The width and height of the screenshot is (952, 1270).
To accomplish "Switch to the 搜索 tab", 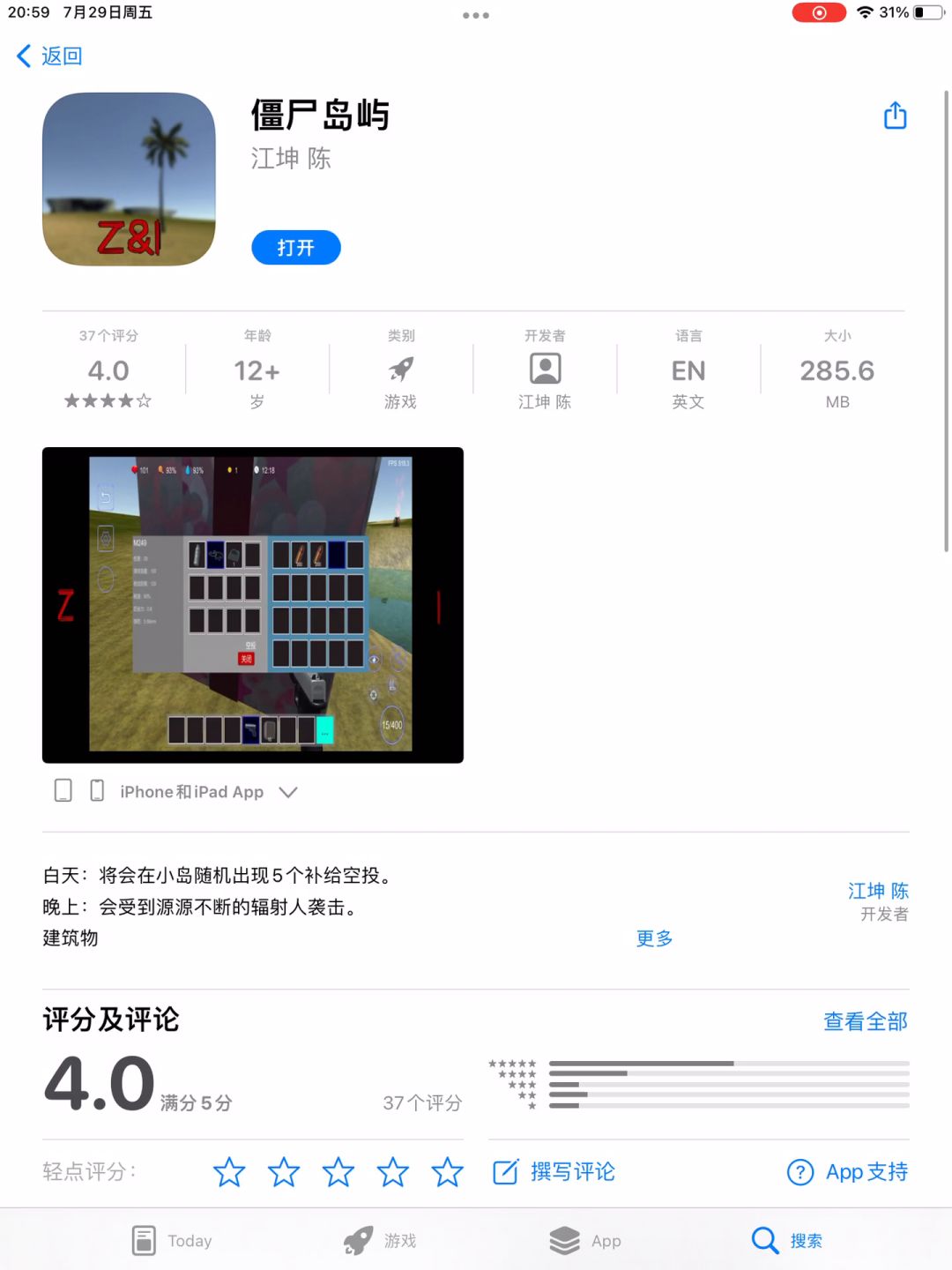I will pyautogui.click(x=787, y=1241).
